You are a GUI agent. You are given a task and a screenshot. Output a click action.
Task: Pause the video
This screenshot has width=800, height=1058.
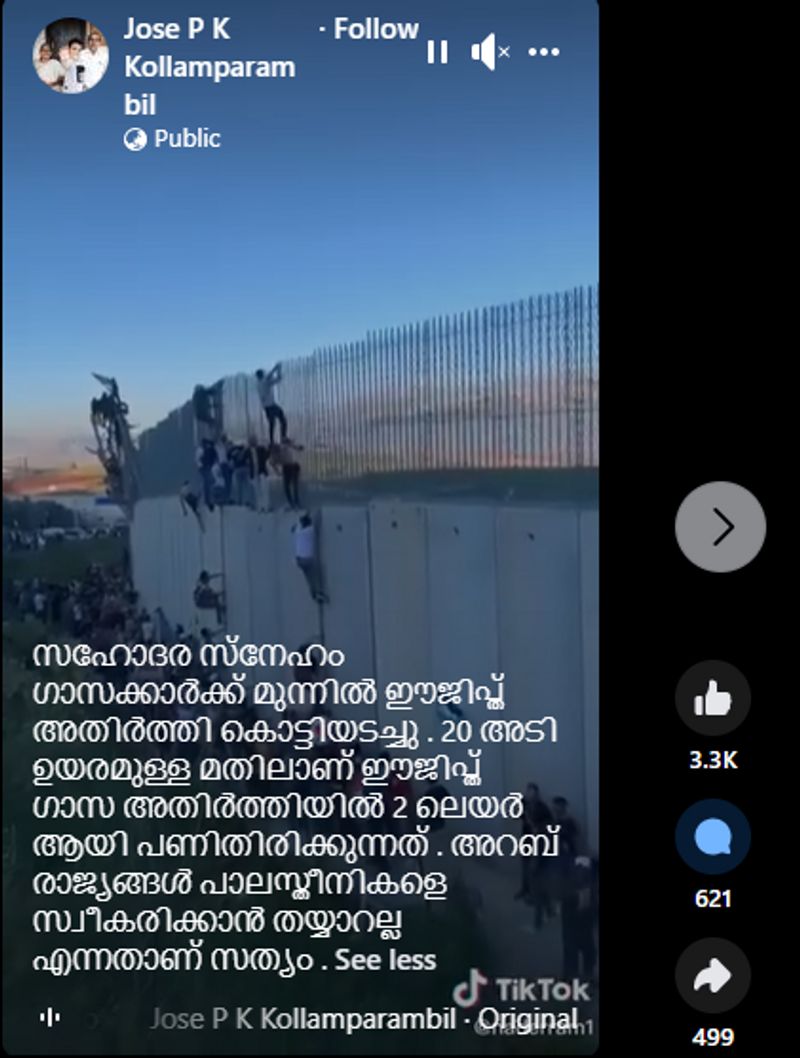pyautogui.click(x=437, y=52)
